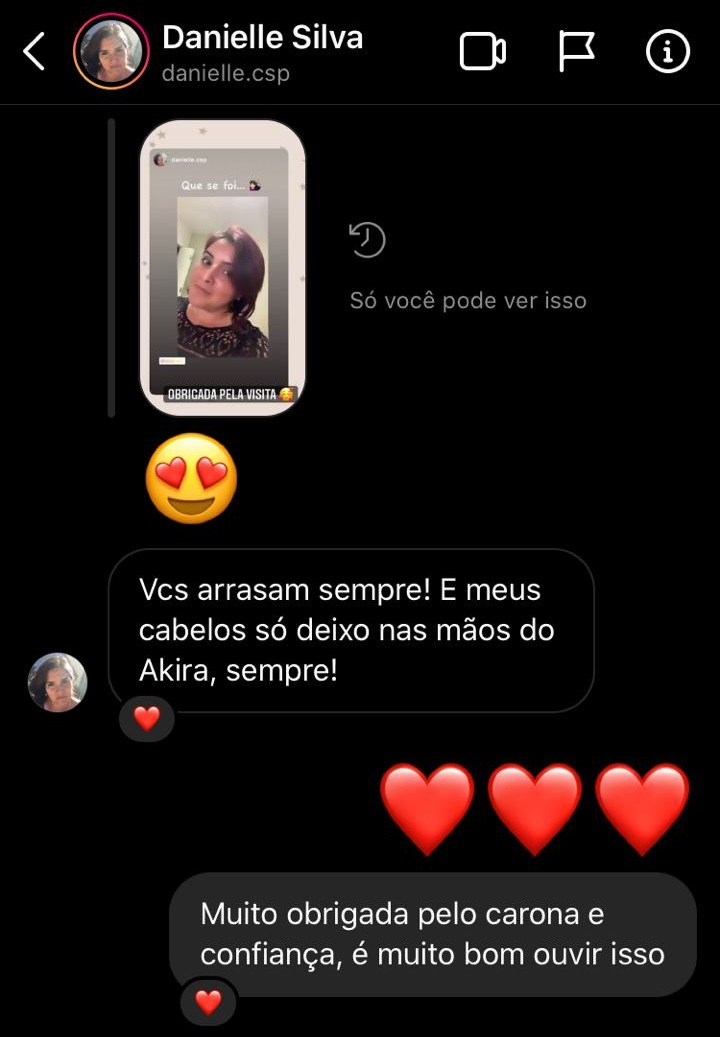This screenshot has height=1037, width=720.
Task: Open conversation info details
Action: click(667, 51)
